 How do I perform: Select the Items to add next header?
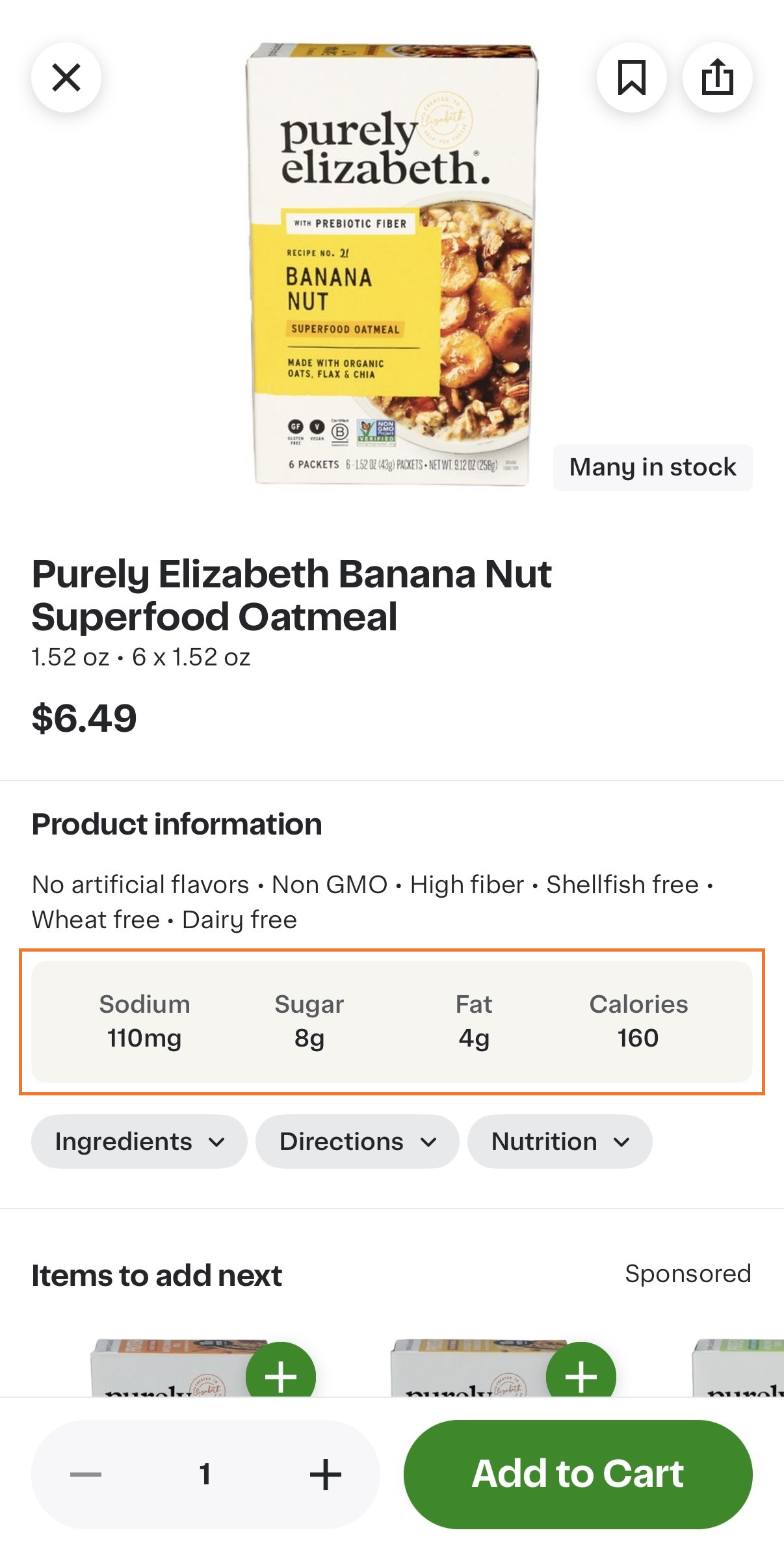pyautogui.click(x=156, y=1274)
